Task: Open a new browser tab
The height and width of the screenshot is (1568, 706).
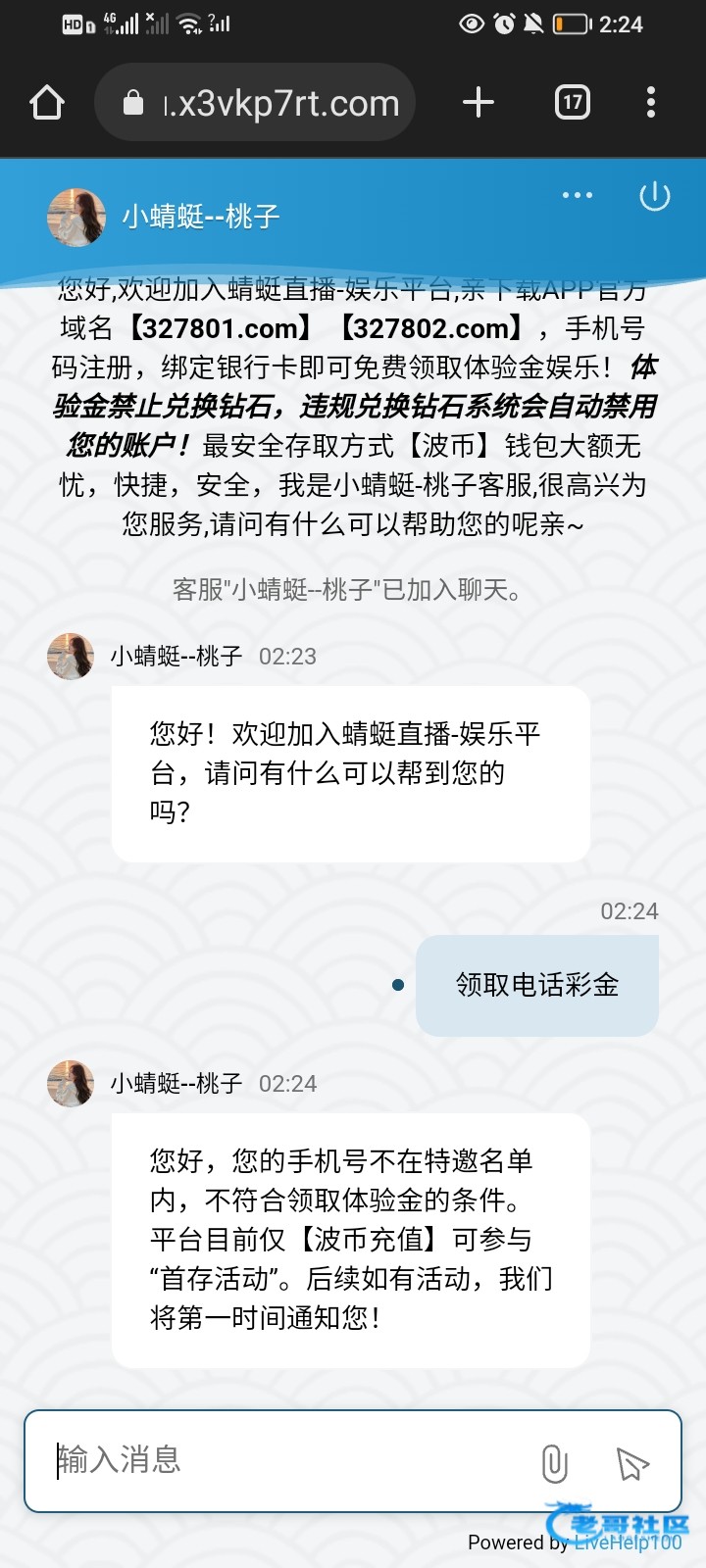Action: [479, 103]
